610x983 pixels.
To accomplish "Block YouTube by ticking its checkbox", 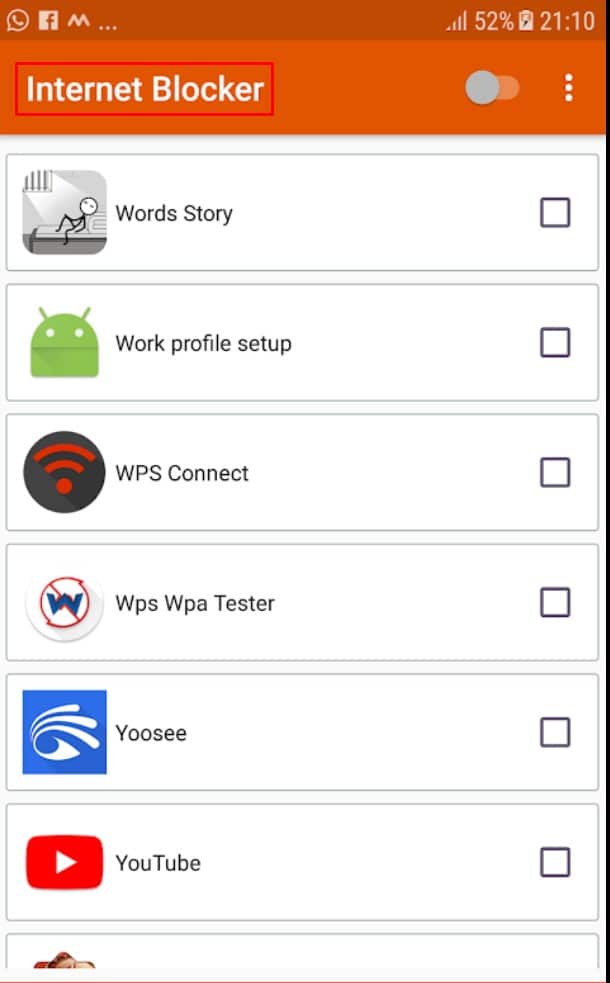I will point(555,862).
